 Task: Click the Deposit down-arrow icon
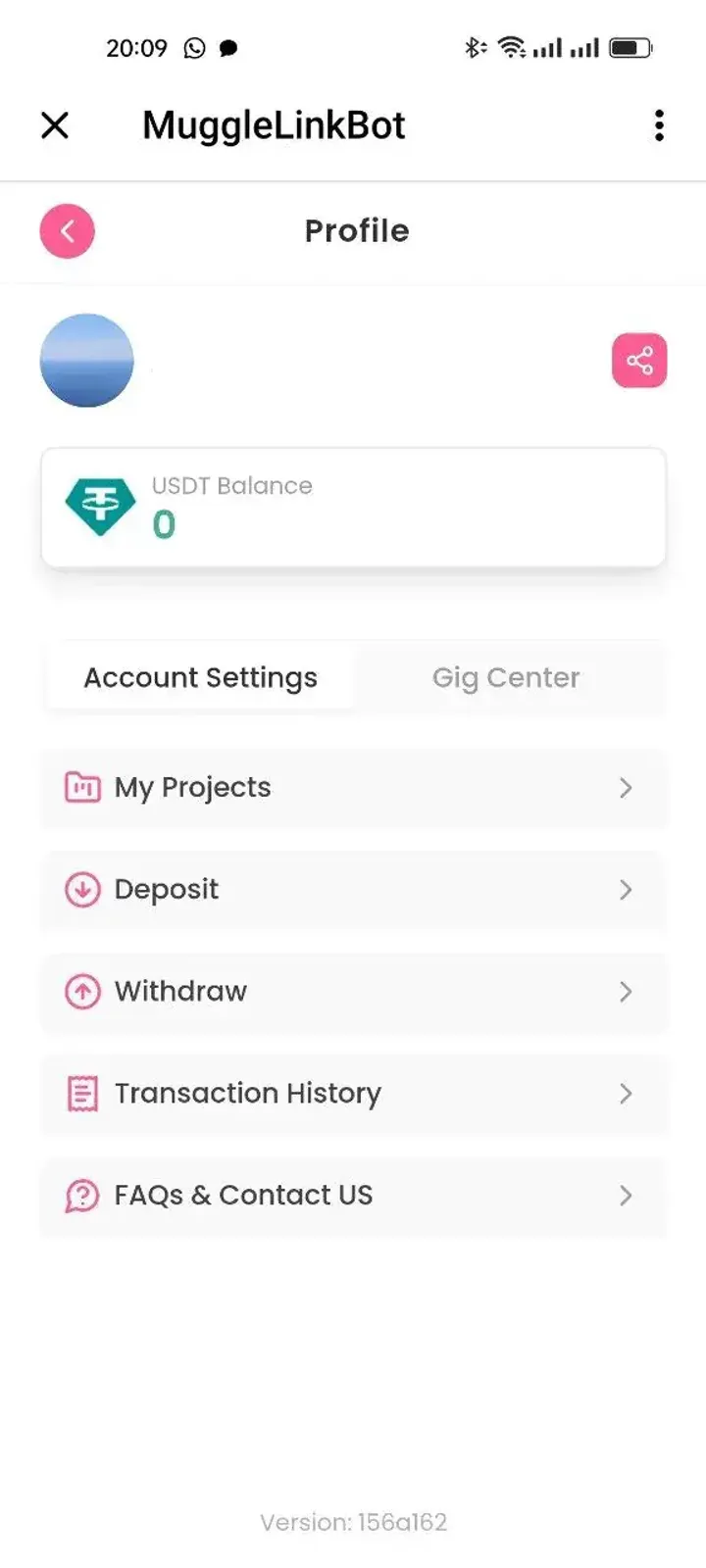coord(83,890)
